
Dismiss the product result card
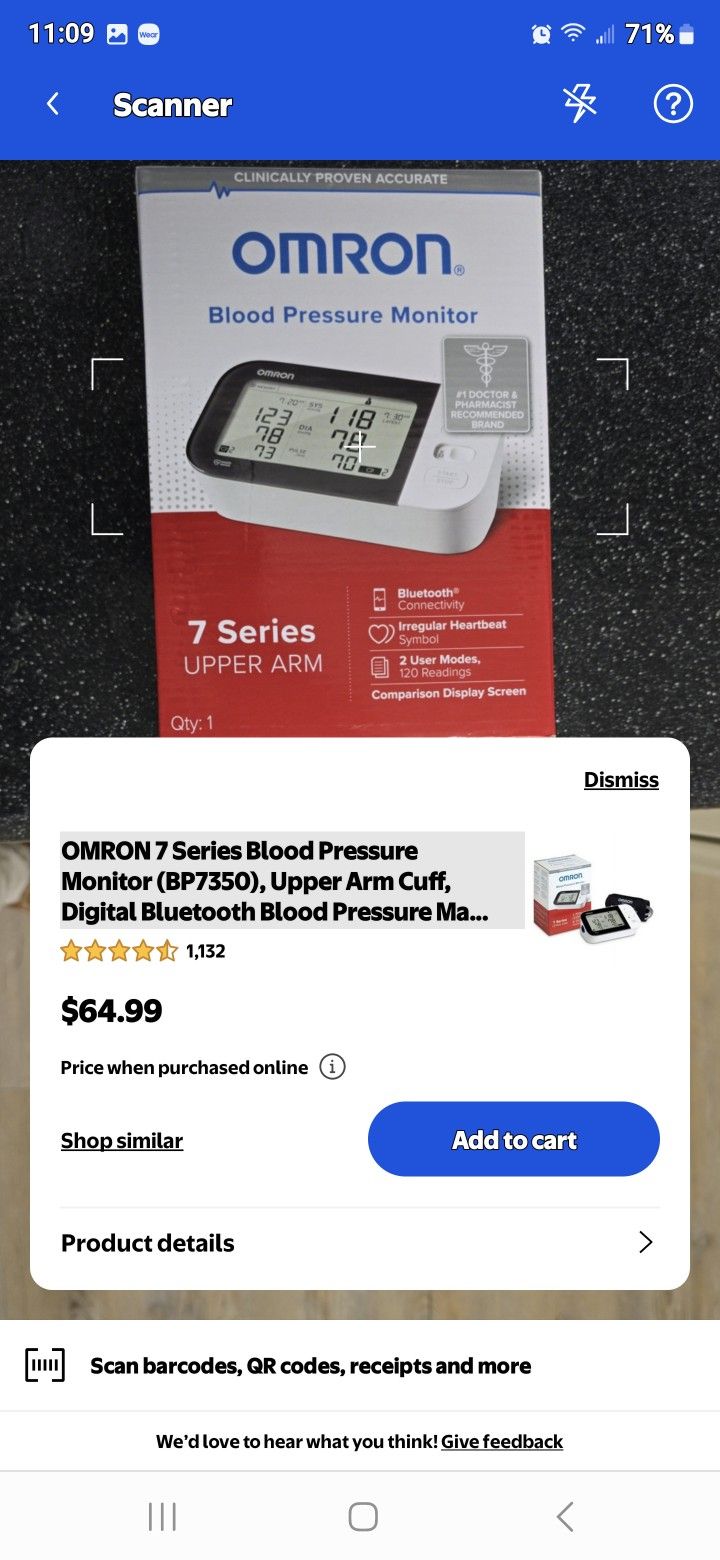pos(621,780)
